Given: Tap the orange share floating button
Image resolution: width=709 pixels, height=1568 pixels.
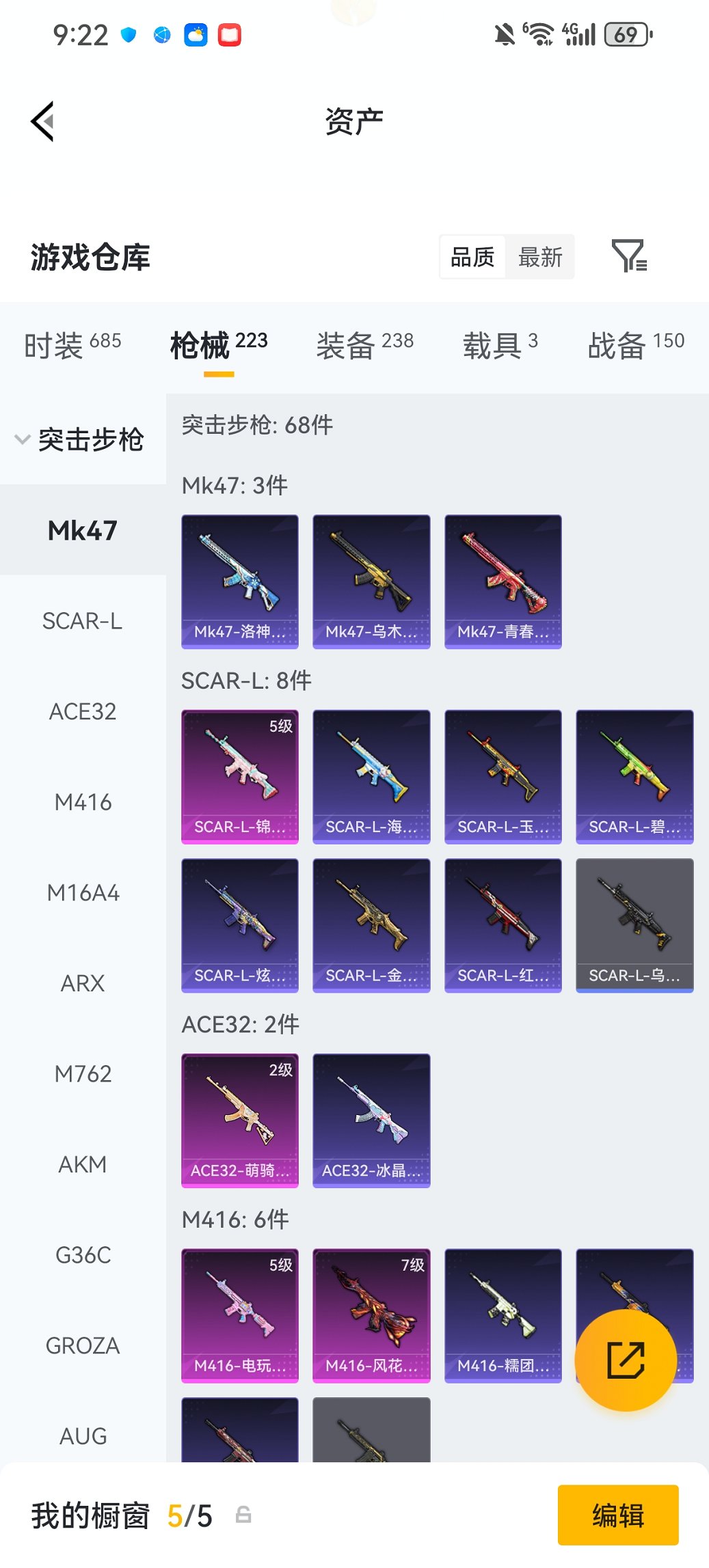Looking at the screenshot, I should (626, 1360).
